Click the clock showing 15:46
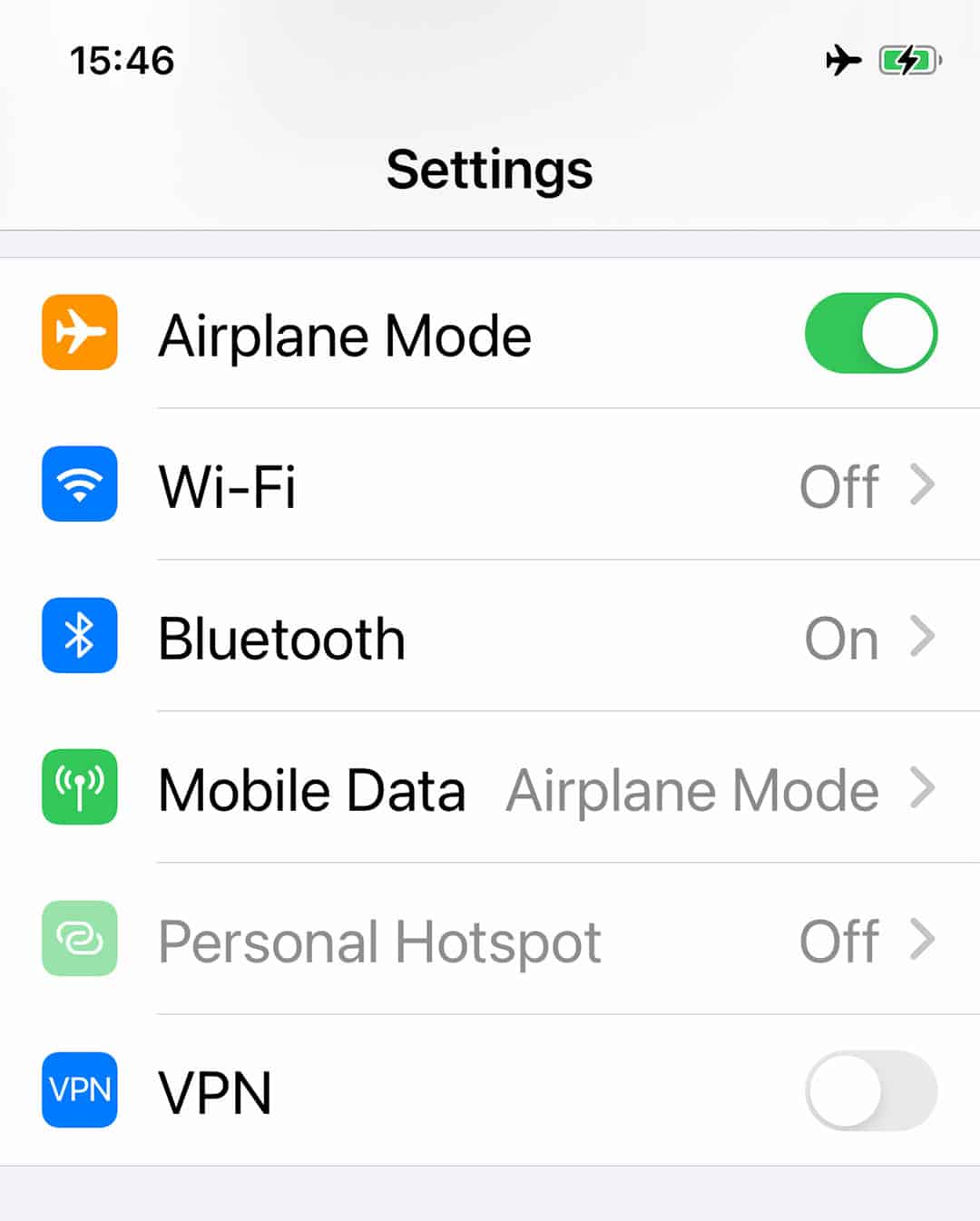The image size is (980, 1221). (122, 60)
